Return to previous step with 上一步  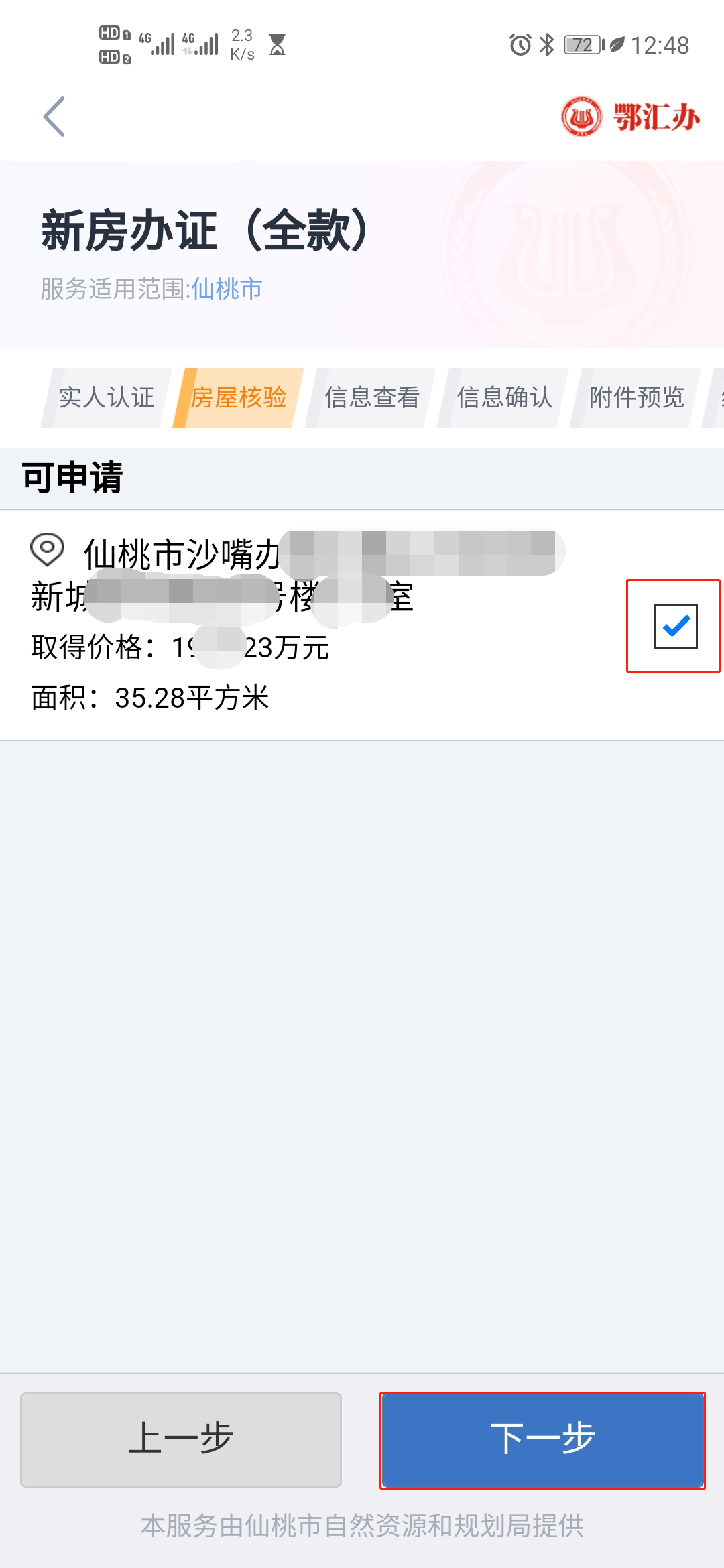click(x=181, y=1439)
